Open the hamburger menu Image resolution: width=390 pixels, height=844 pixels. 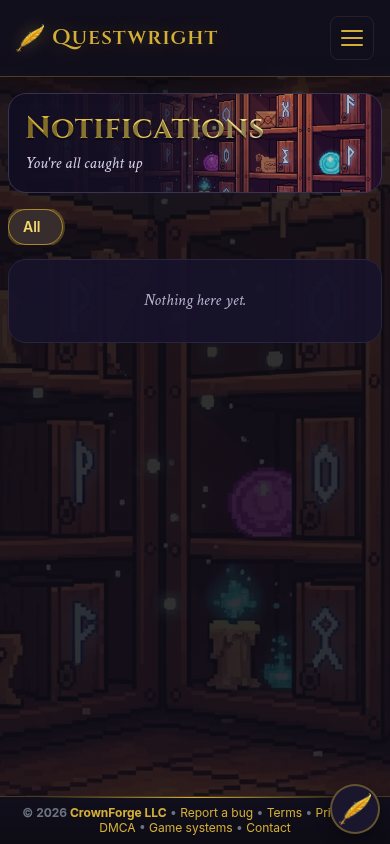coord(352,38)
